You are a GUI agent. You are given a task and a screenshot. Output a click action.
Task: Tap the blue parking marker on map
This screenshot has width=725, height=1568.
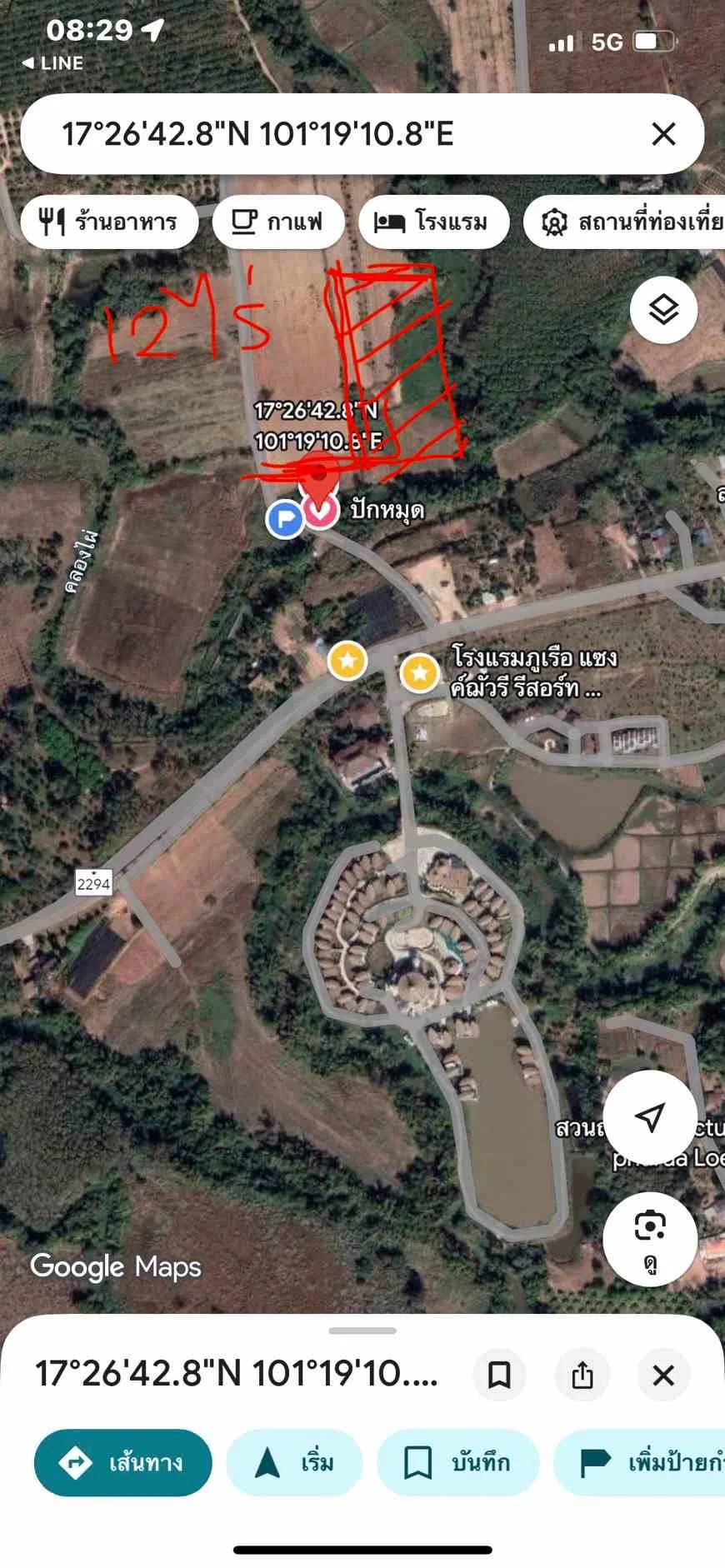coord(285,519)
